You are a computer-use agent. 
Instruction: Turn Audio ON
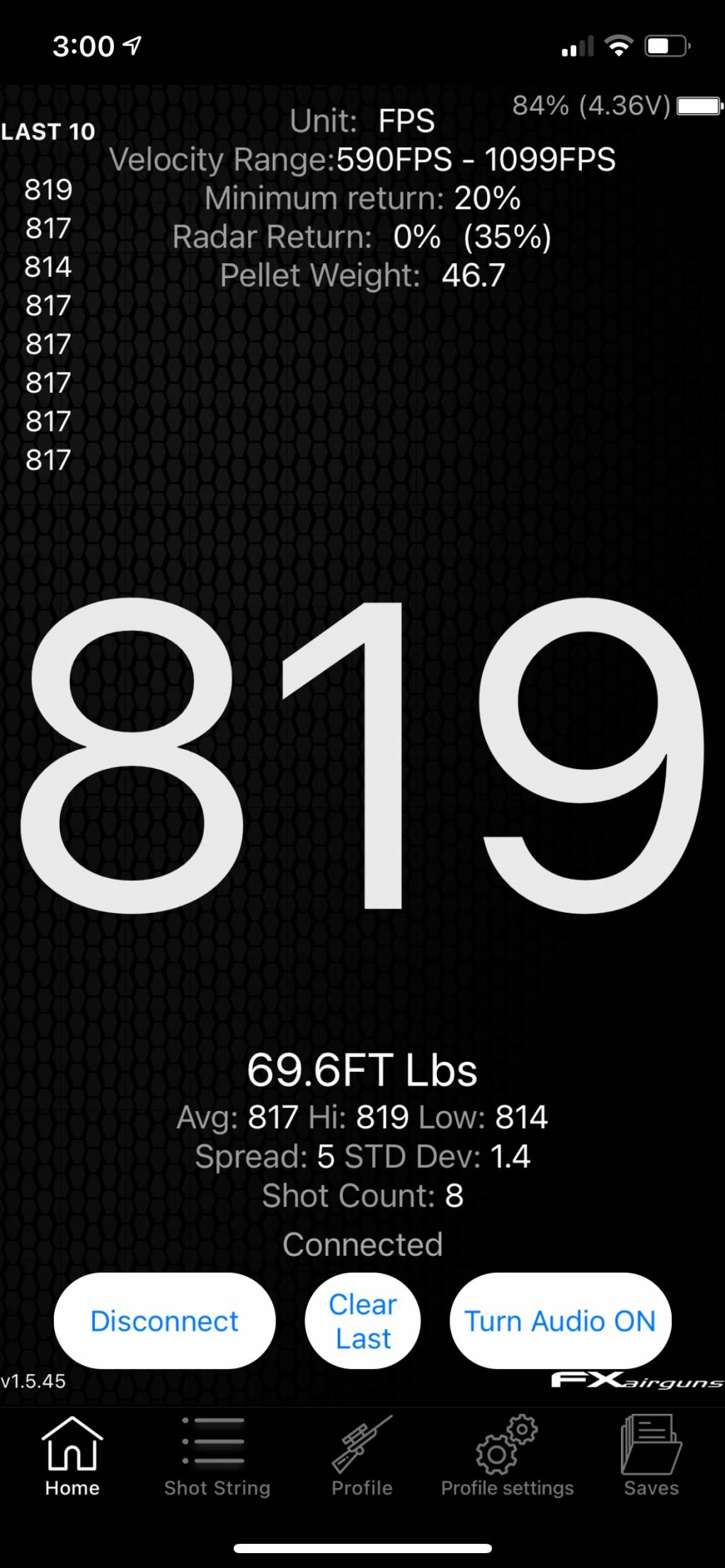(x=560, y=1320)
